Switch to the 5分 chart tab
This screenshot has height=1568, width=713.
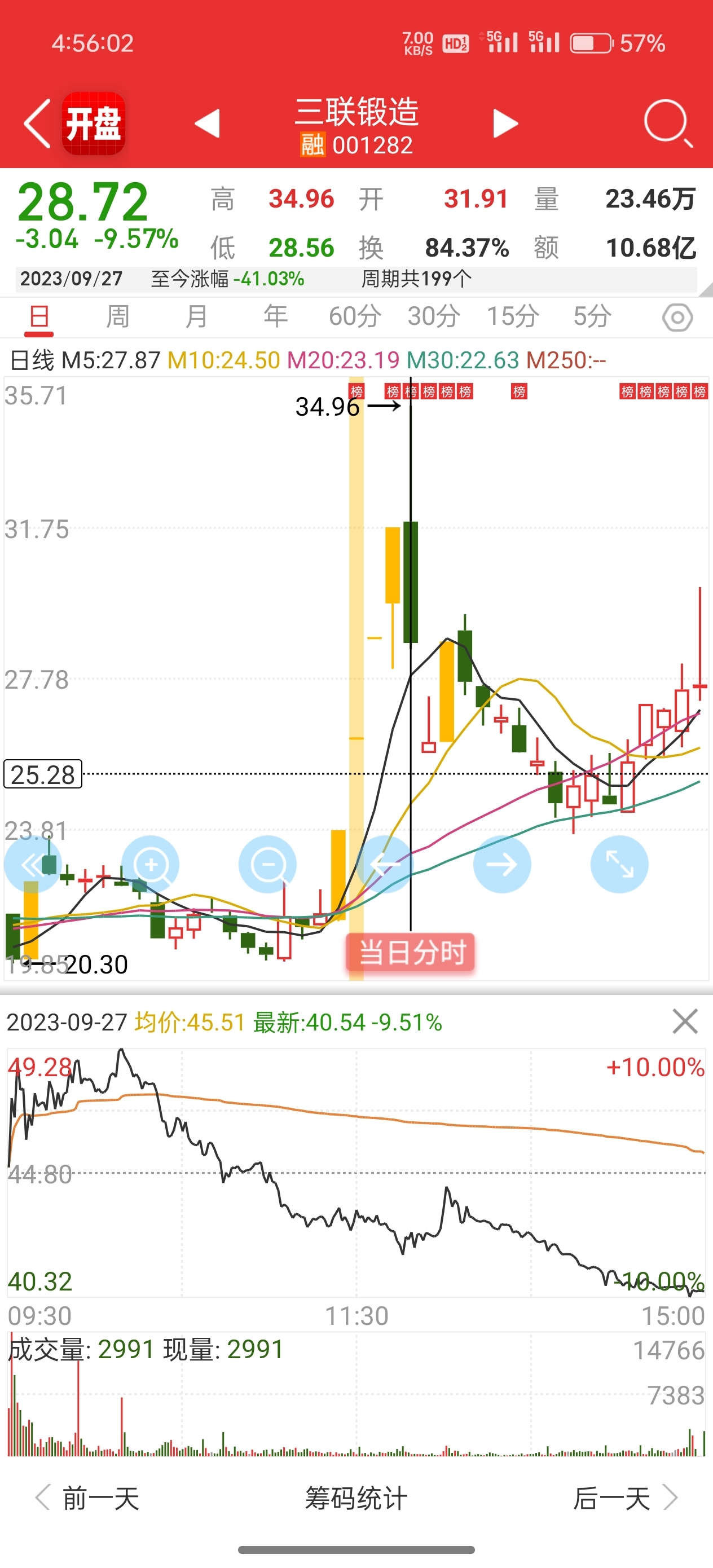(x=592, y=316)
